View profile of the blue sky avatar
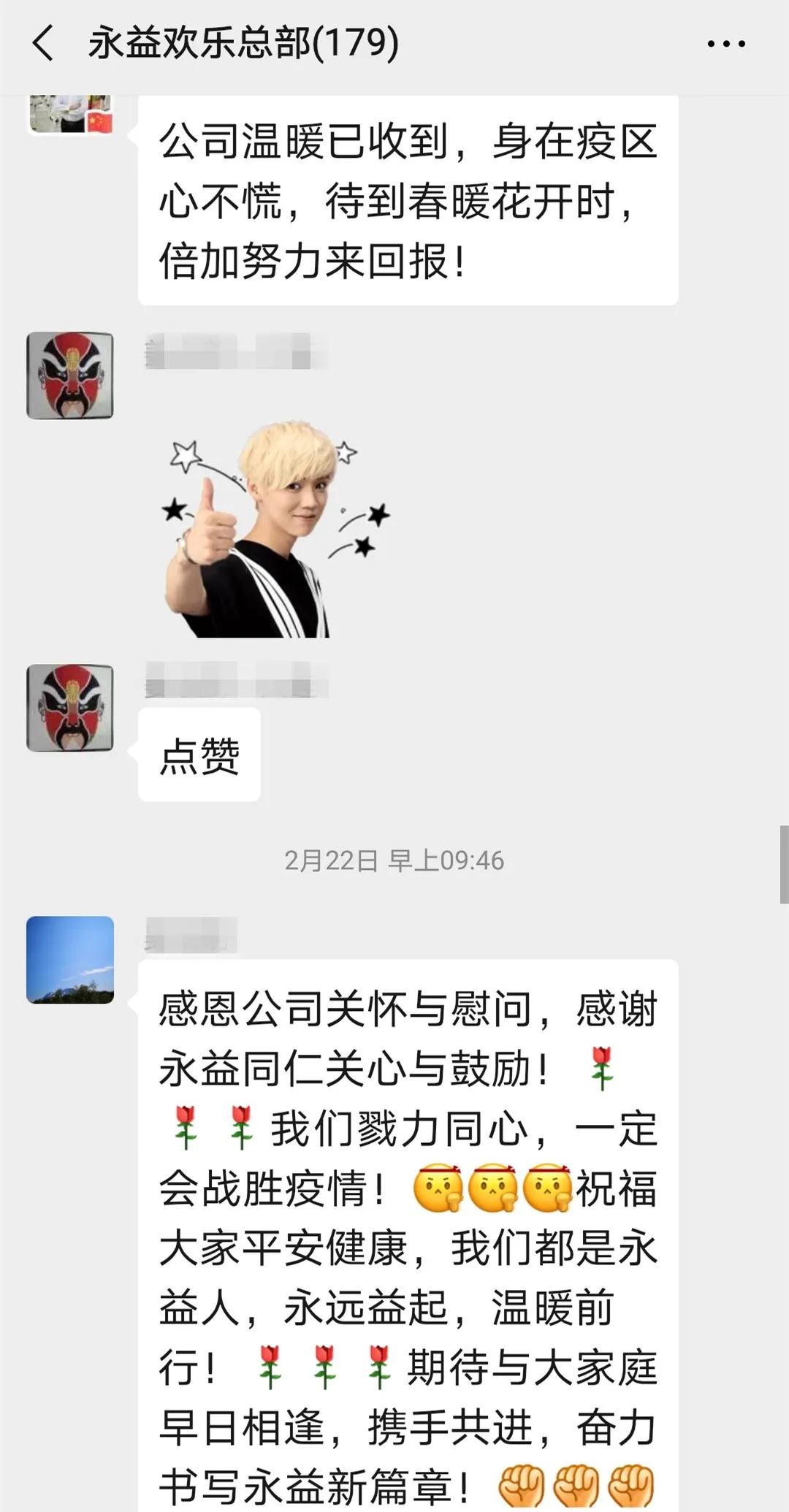Screen dimensions: 789x1512 point(70,959)
